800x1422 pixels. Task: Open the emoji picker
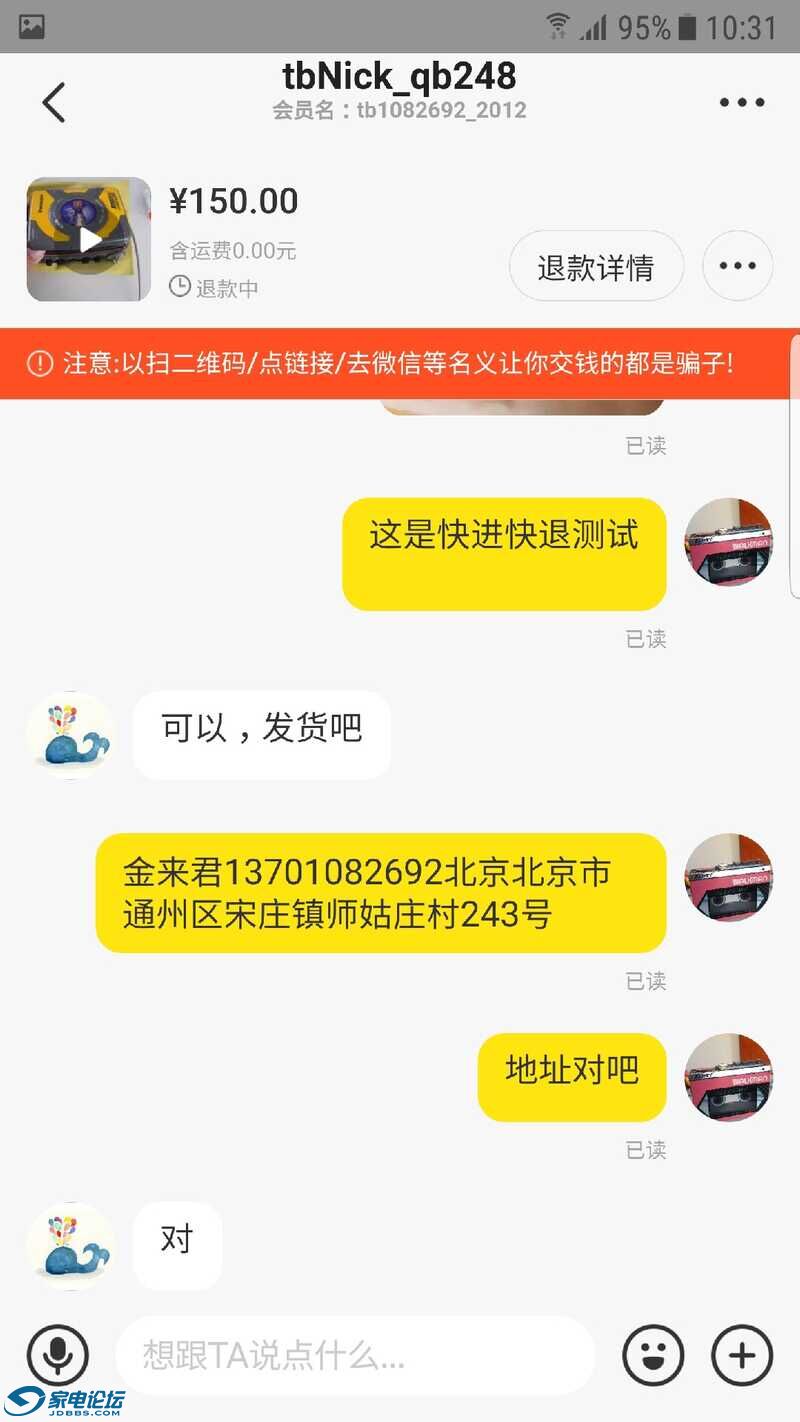point(653,1355)
